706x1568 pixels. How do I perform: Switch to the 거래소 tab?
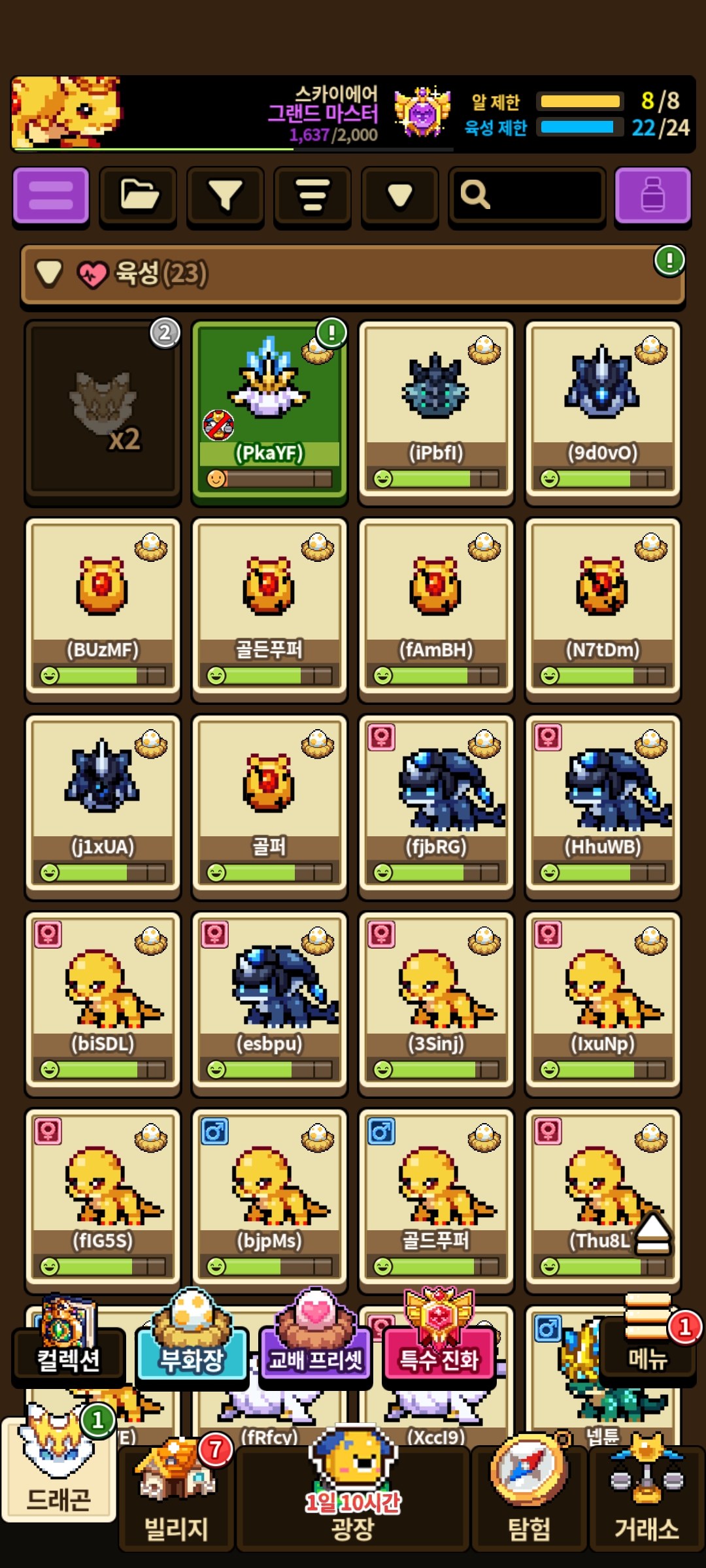[647, 1496]
